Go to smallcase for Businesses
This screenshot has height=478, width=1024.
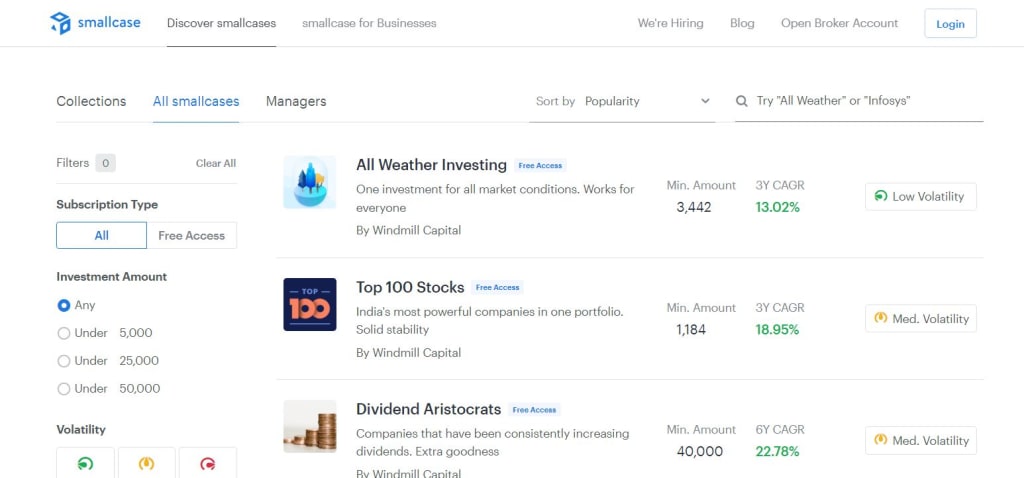(369, 23)
